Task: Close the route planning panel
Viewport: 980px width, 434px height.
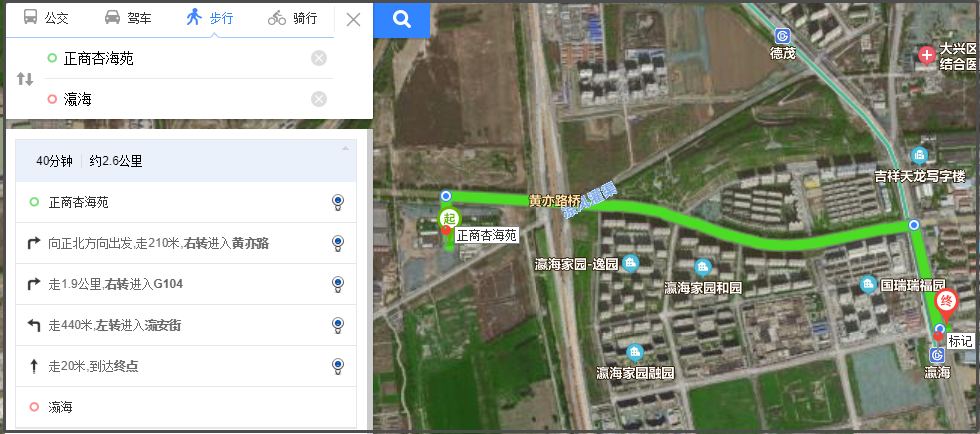Action: (353, 19)
